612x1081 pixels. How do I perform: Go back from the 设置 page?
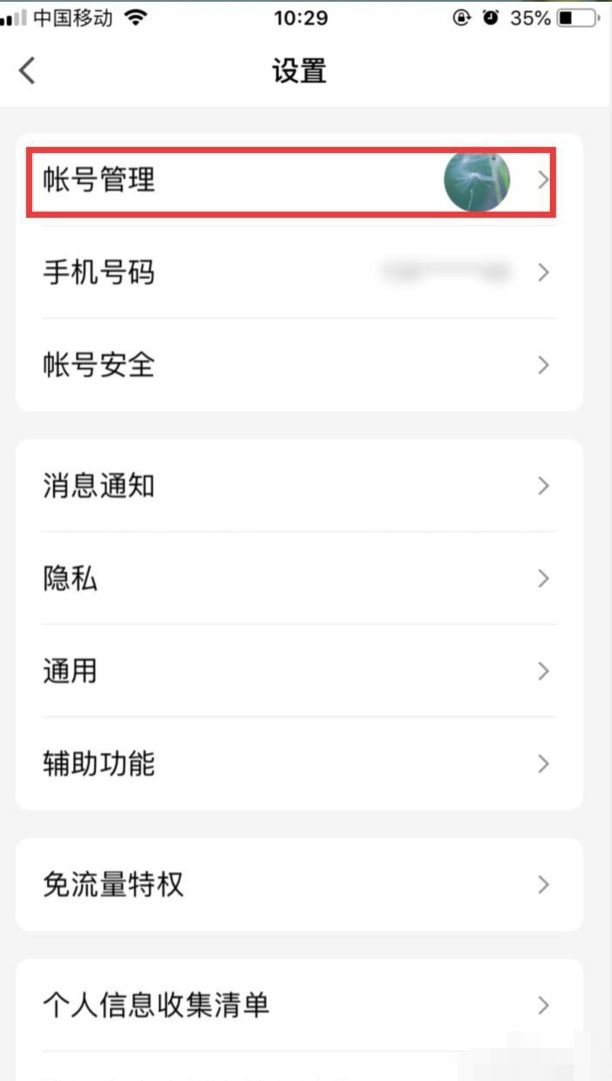(x=27, y=71)
